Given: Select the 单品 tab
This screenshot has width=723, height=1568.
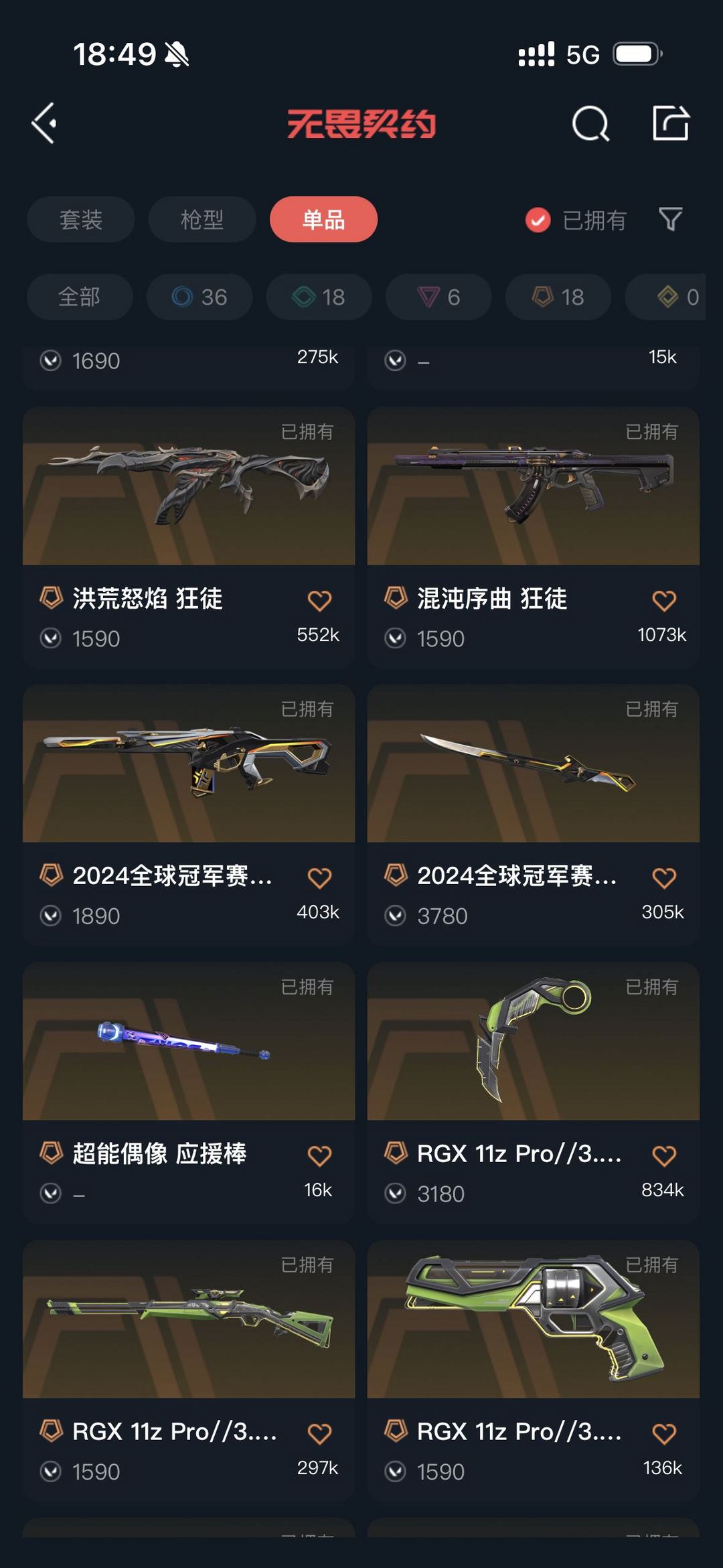Looking at the screenshot, I should tap(323, 220).
